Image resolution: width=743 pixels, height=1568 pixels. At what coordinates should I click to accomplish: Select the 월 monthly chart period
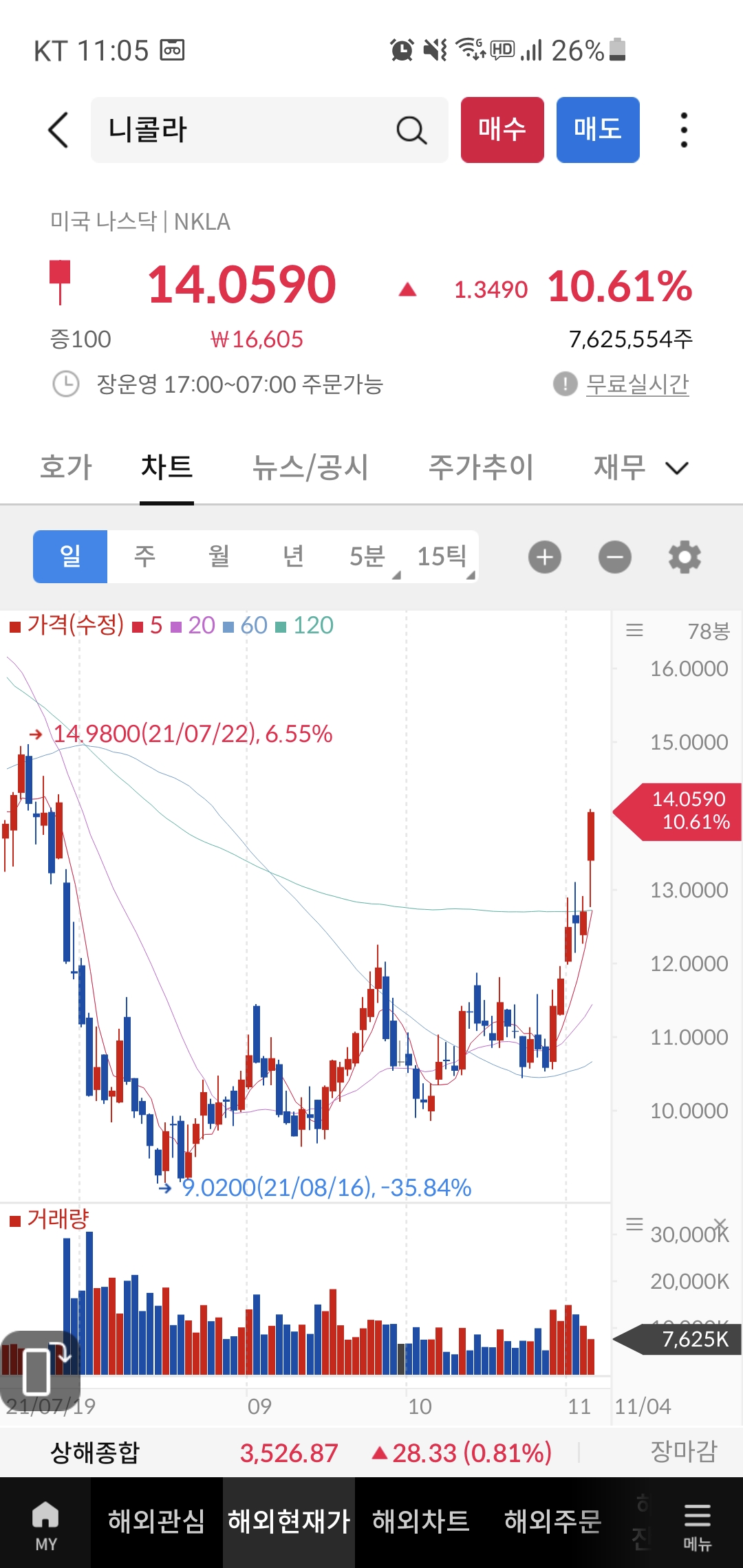point(219,556)
